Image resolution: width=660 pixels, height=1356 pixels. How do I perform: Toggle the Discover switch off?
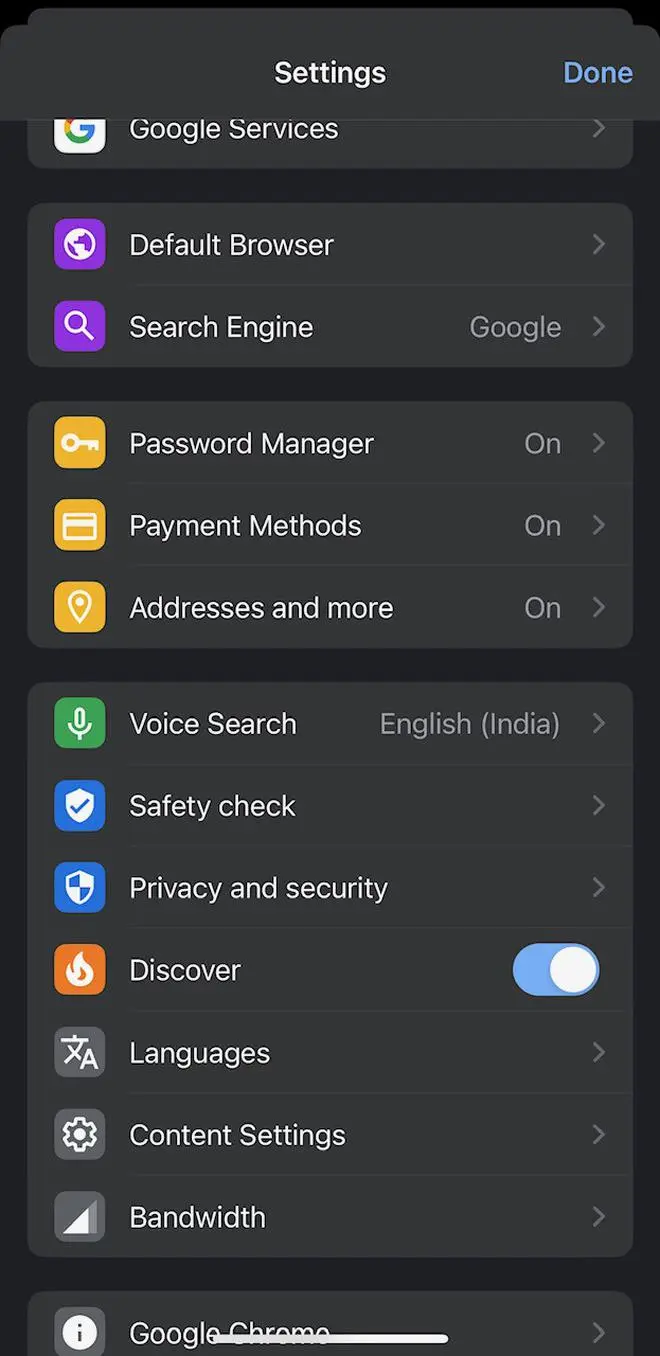tap(556, 970)
